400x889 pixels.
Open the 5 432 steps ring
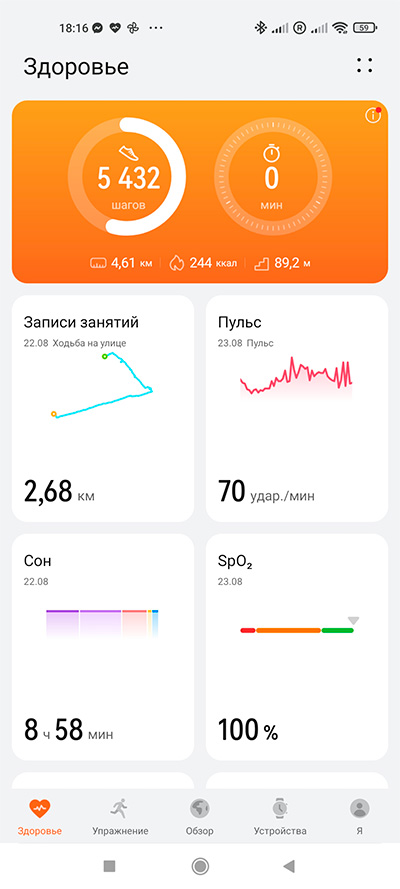click(x=127, y=177)
